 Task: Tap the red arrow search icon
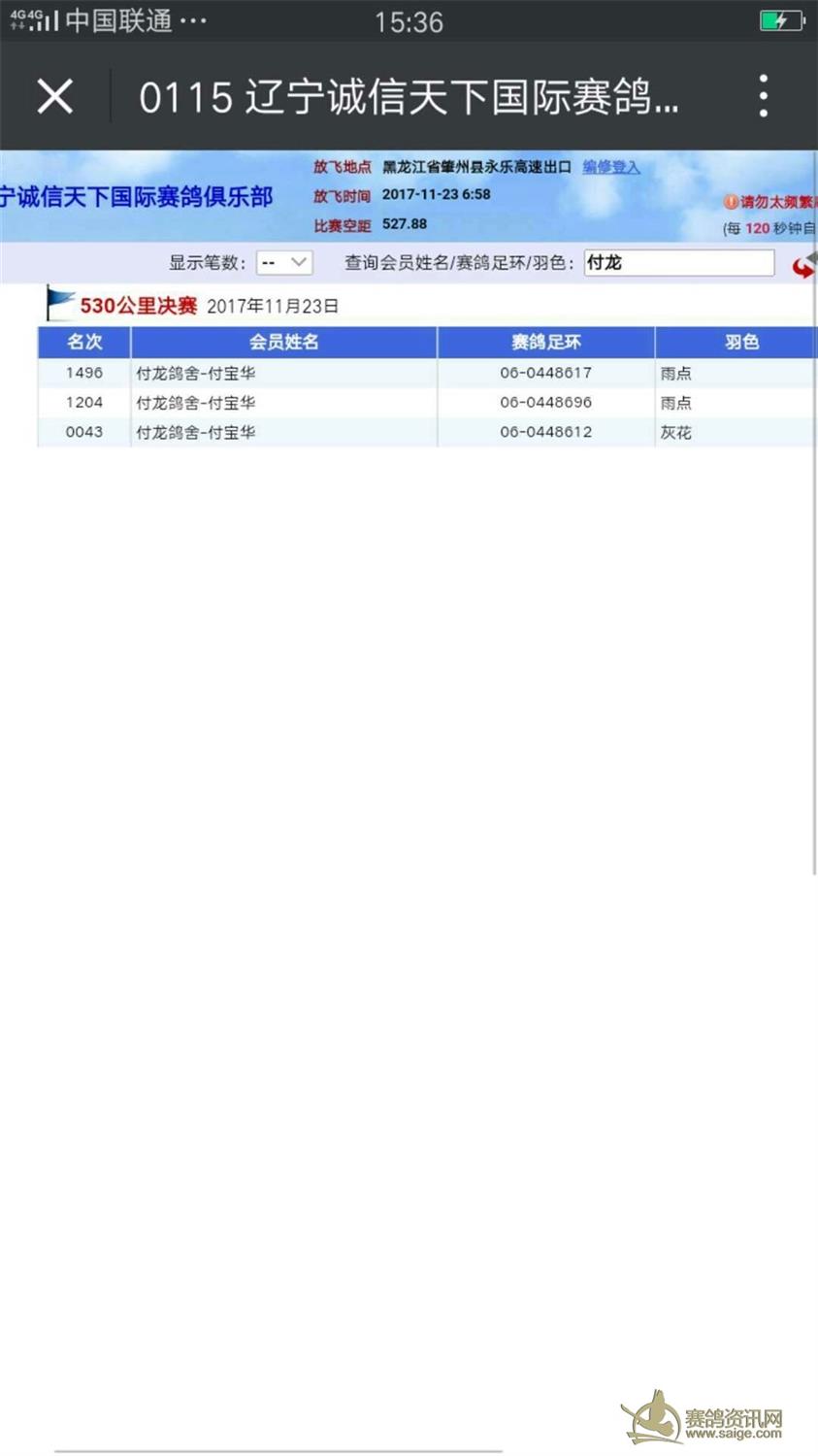coord(804,265)
